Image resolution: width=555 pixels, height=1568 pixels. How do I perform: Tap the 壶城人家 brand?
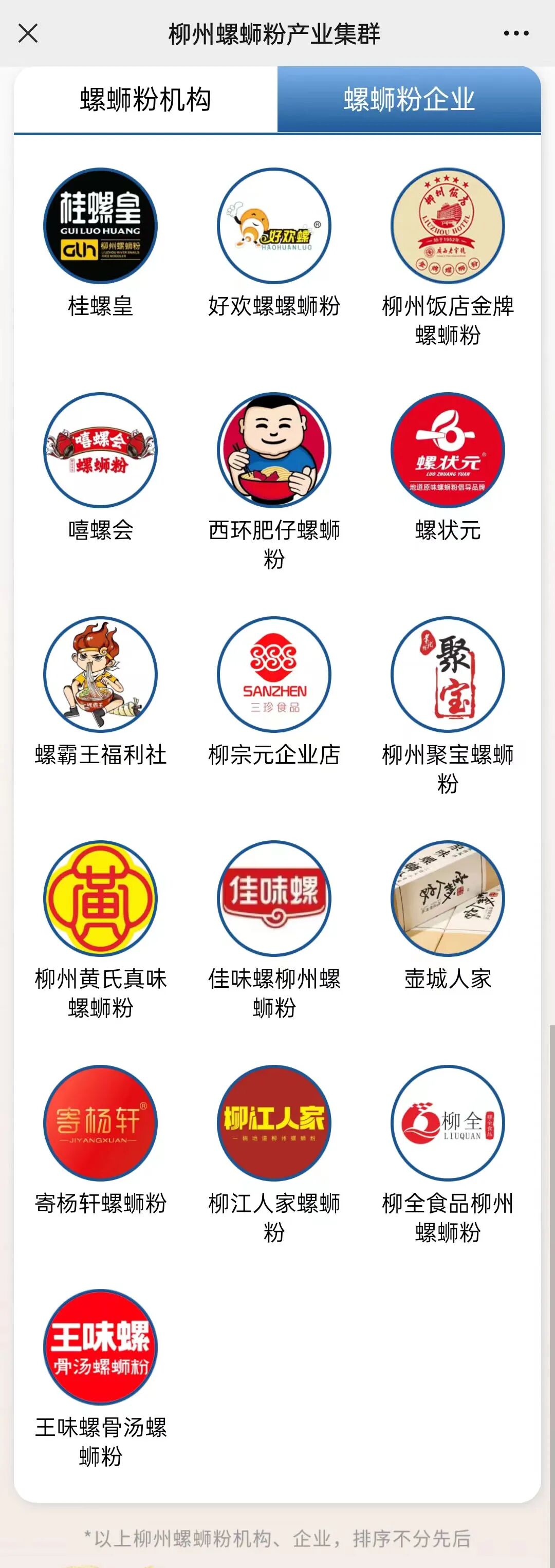pyautogui.click(x=447, y=898)
